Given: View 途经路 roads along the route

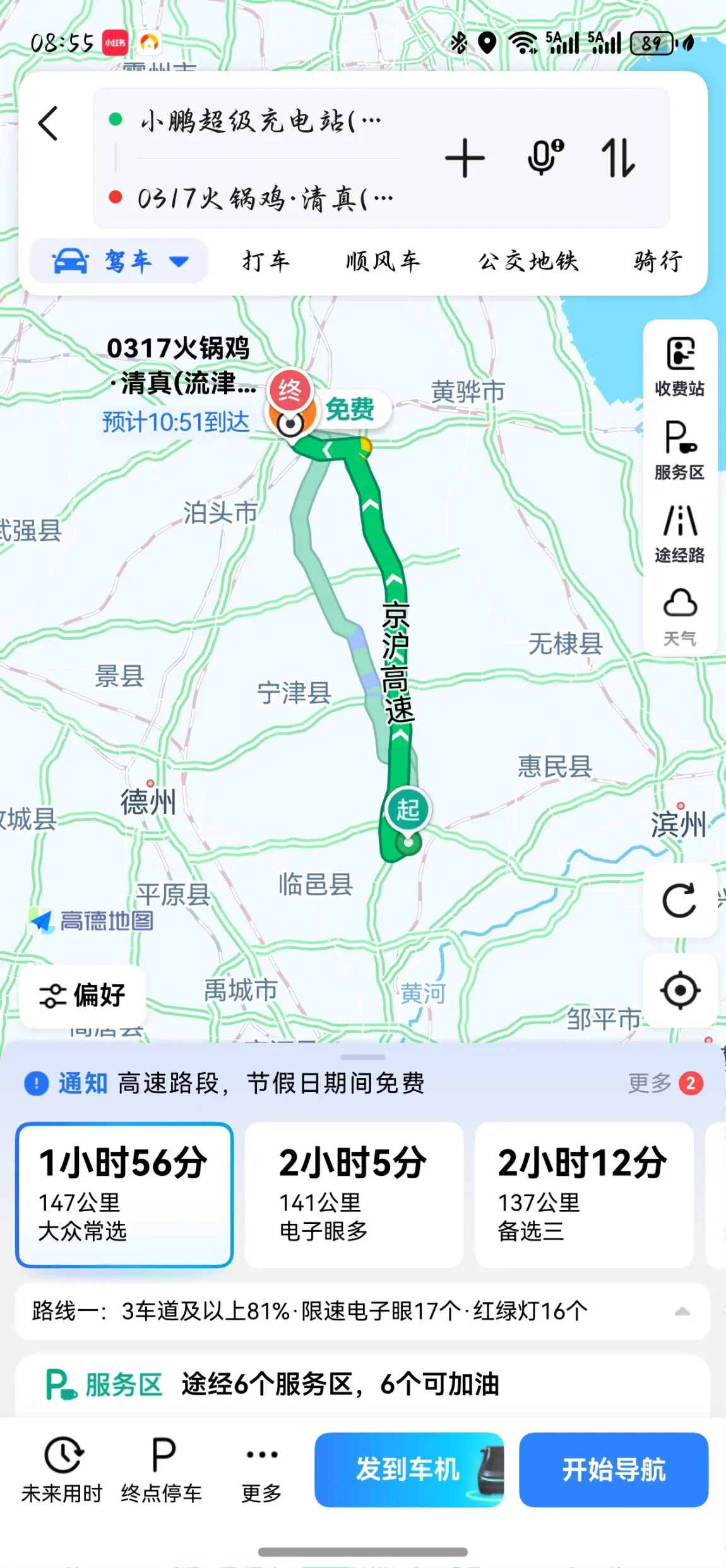Looking at the screenshot, I should 679,533.
